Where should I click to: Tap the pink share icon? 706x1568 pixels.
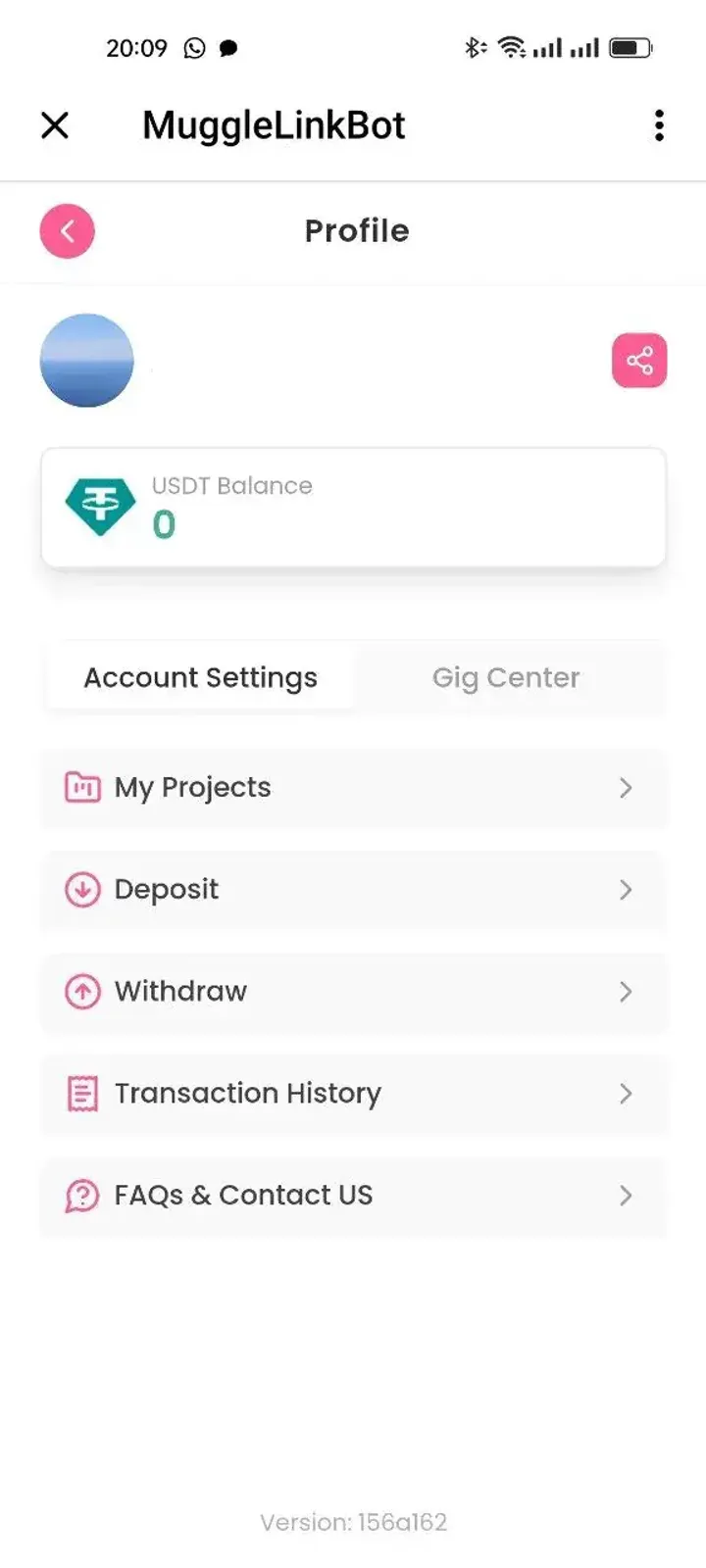[639, 360]
